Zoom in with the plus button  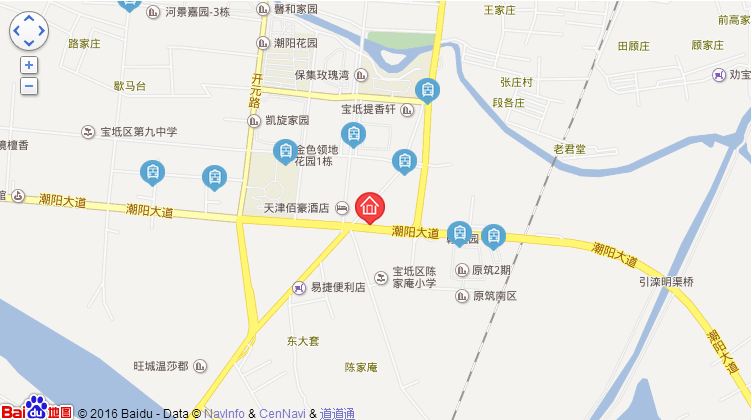tap(29, 65)
